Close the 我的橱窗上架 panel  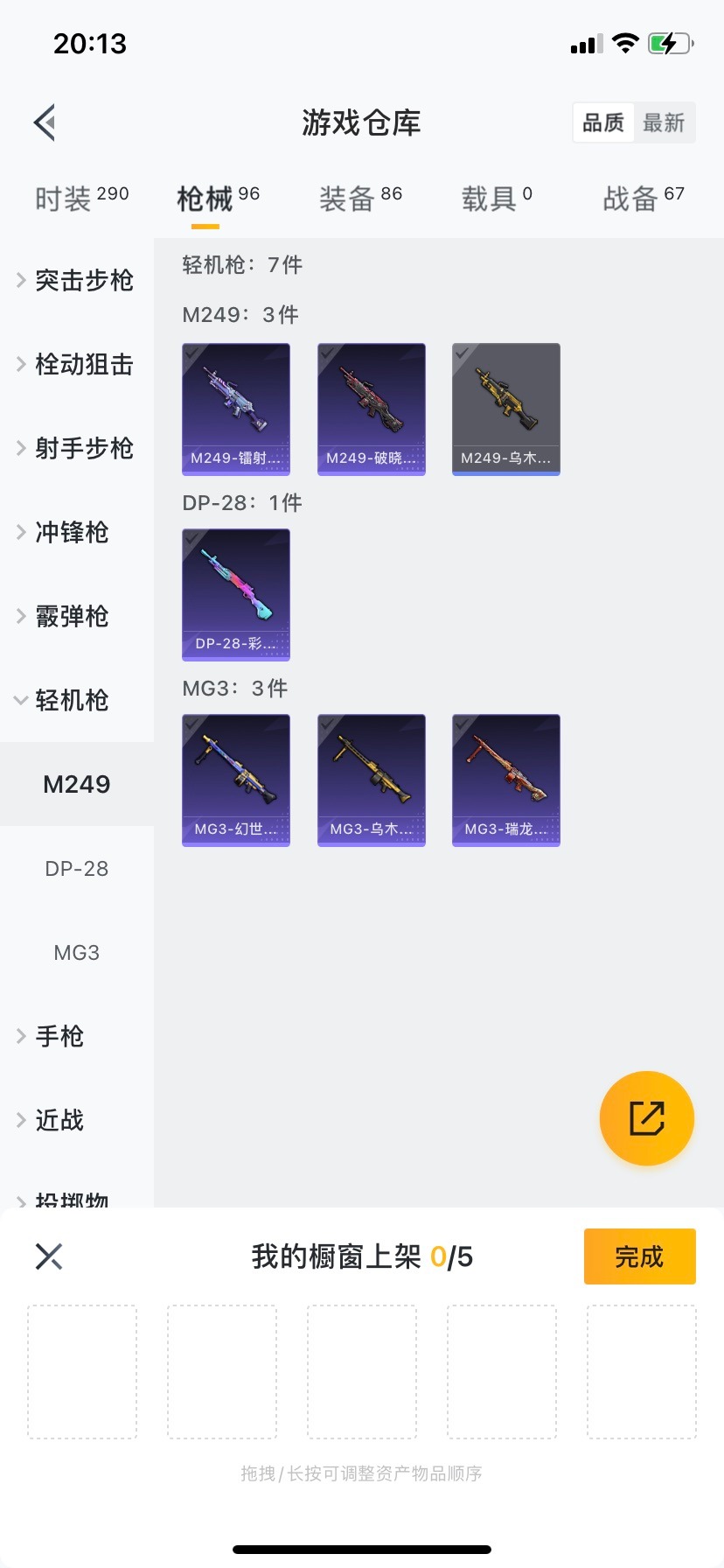(x=49, y=1256)
